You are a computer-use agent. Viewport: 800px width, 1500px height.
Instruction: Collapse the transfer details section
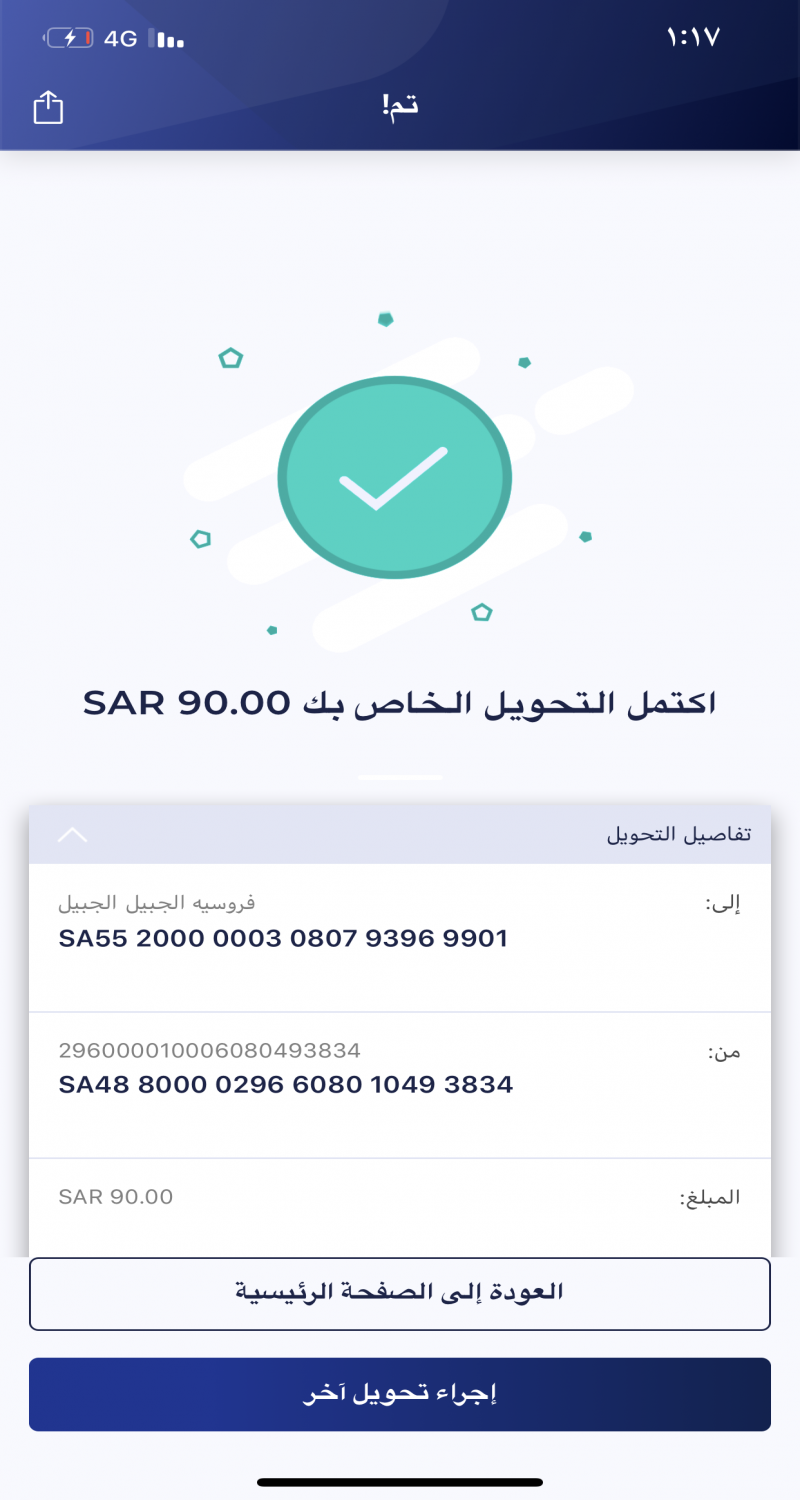(x=73, y=835)
